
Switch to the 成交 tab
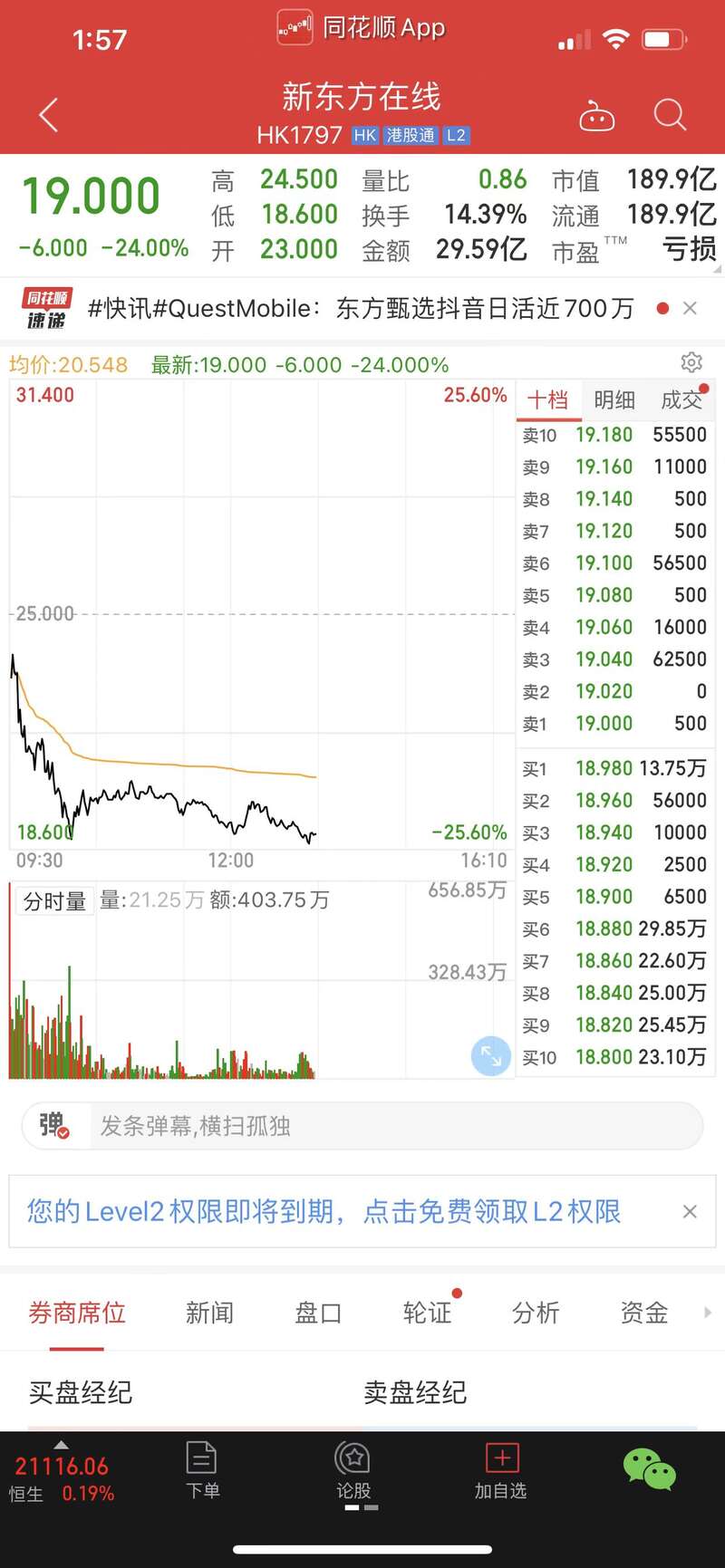(x=681, y=399)
